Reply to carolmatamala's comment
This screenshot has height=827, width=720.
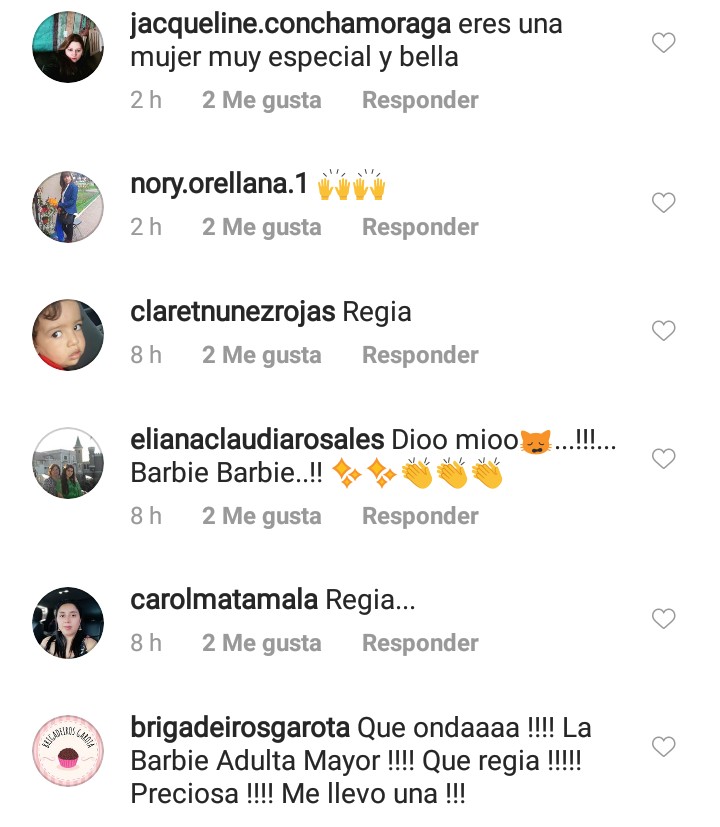point(420,643)
